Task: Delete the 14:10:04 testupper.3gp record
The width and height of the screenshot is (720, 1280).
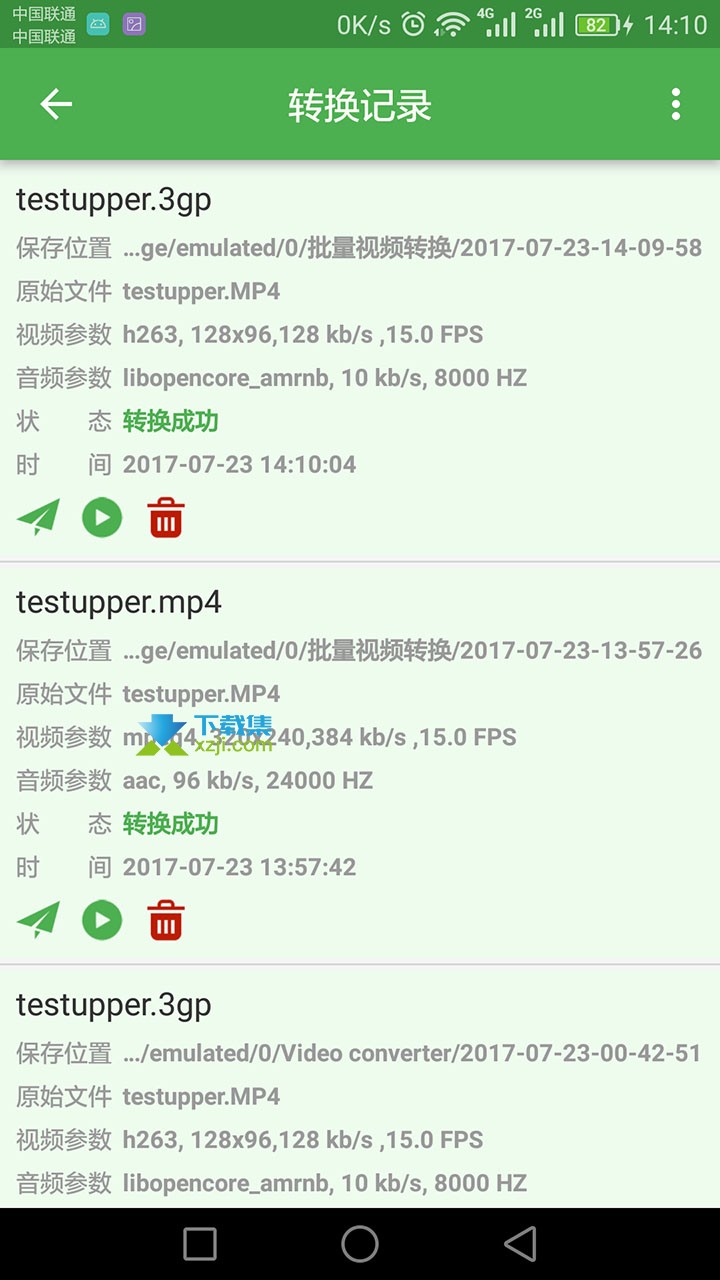Action: pyautogui.click(x=166, y=518)
